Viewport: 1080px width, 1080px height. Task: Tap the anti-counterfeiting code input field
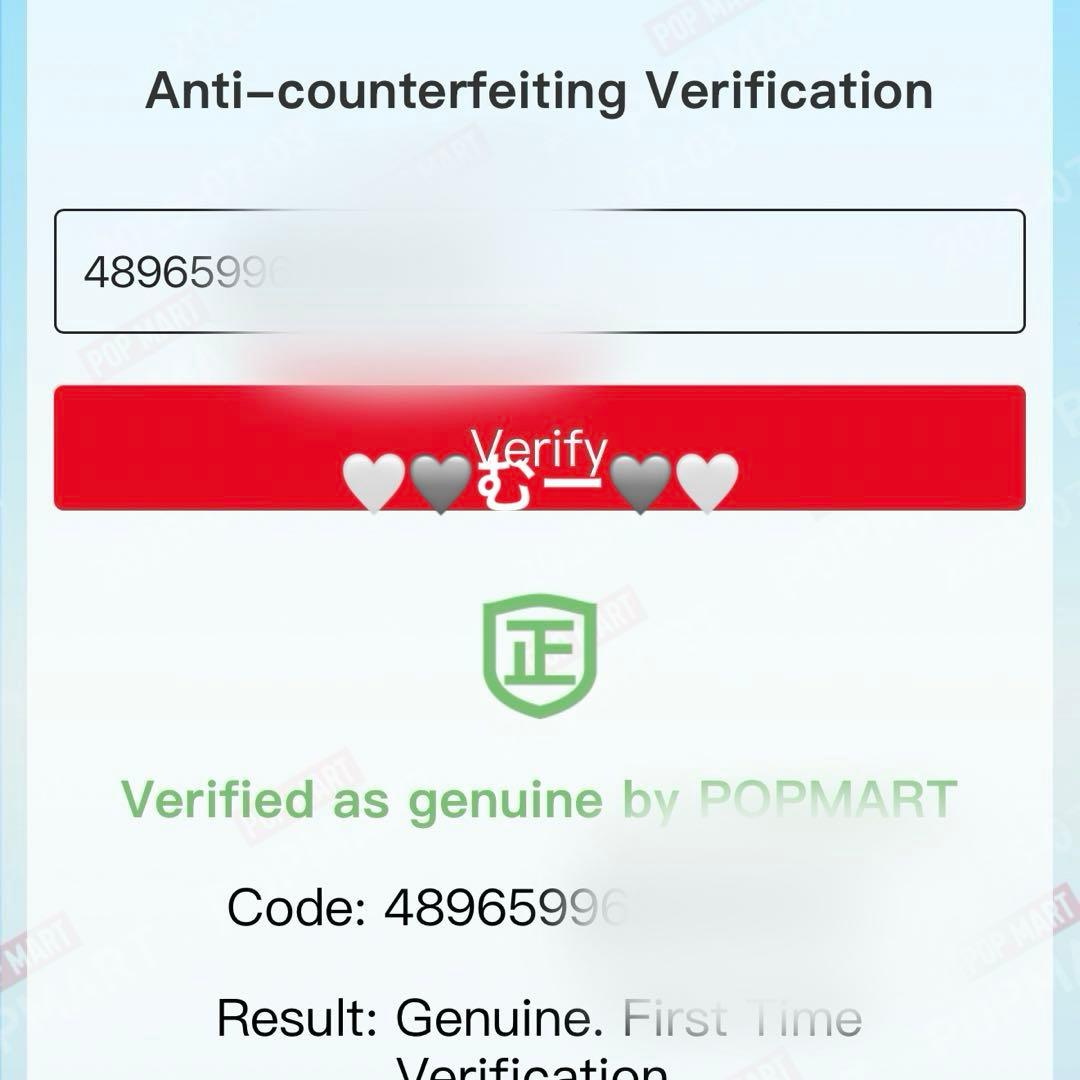tap(540, 271)
